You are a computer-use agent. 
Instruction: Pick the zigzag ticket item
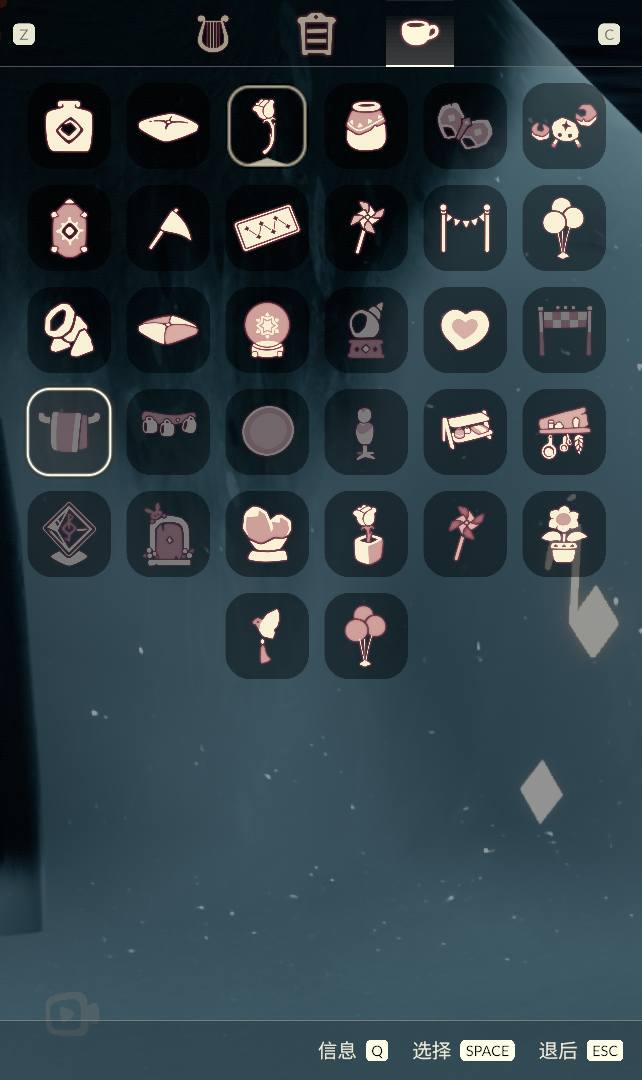tap(267, 228)
